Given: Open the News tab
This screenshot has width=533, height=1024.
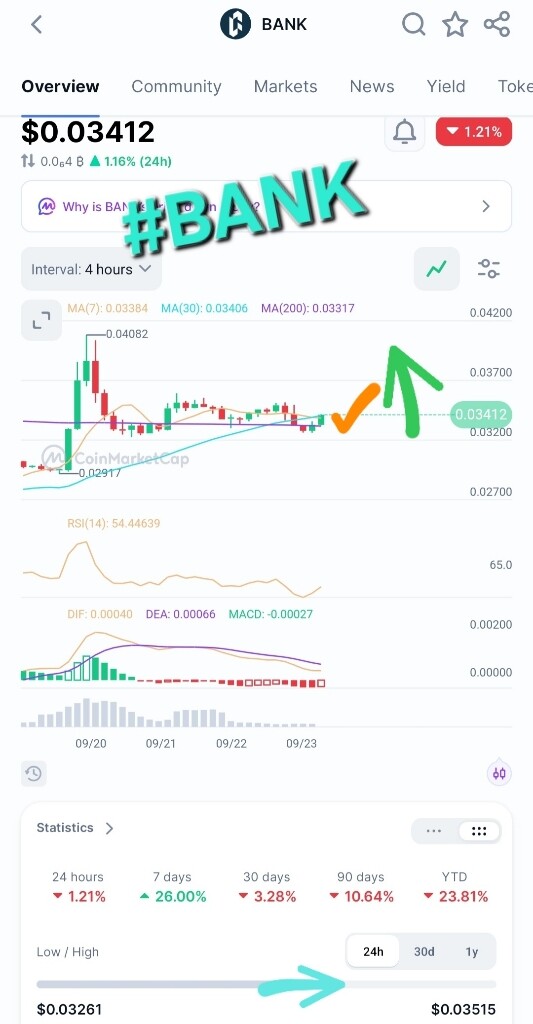Looking at the screenshot, I should [372, 86].
